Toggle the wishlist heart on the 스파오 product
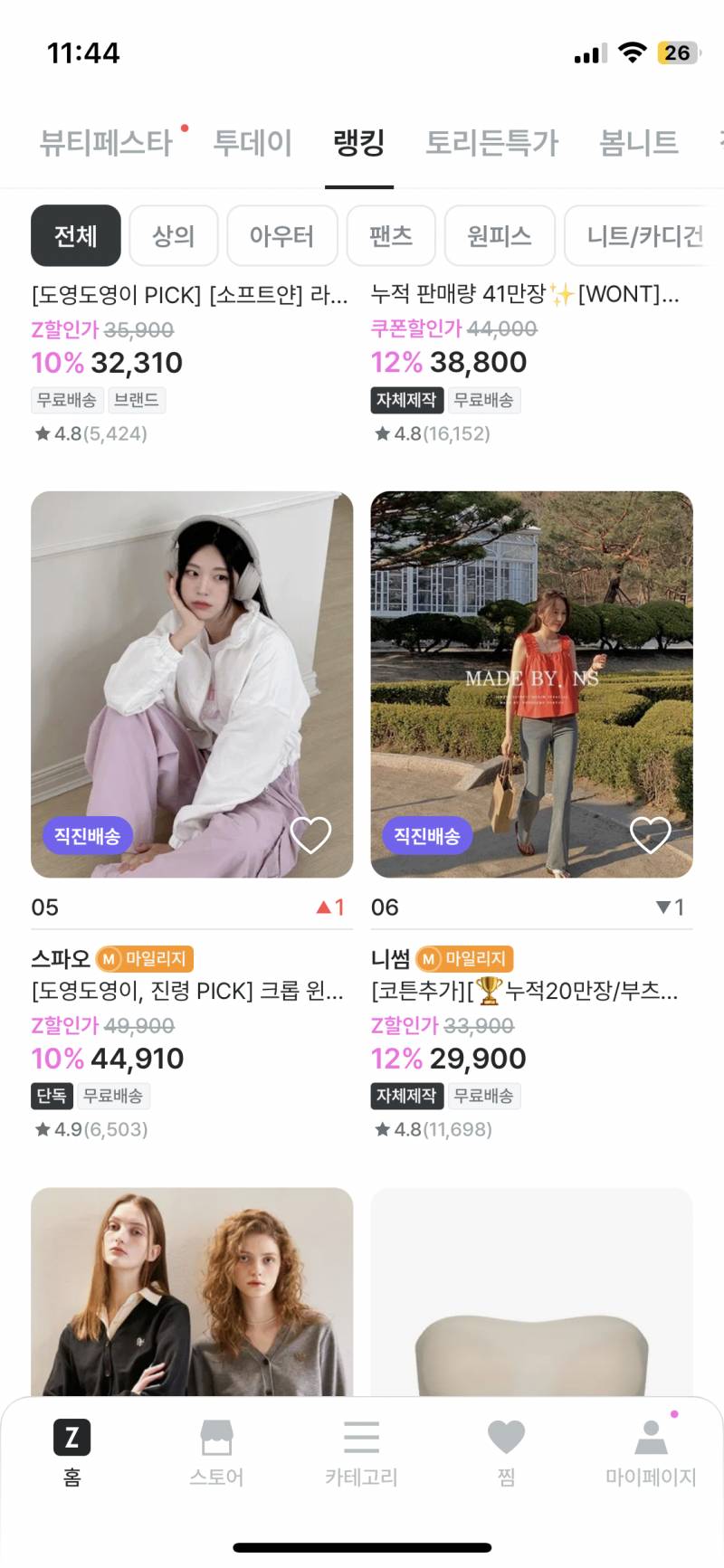This screenshot has width=724, height=1568. (x=311, y=835)
